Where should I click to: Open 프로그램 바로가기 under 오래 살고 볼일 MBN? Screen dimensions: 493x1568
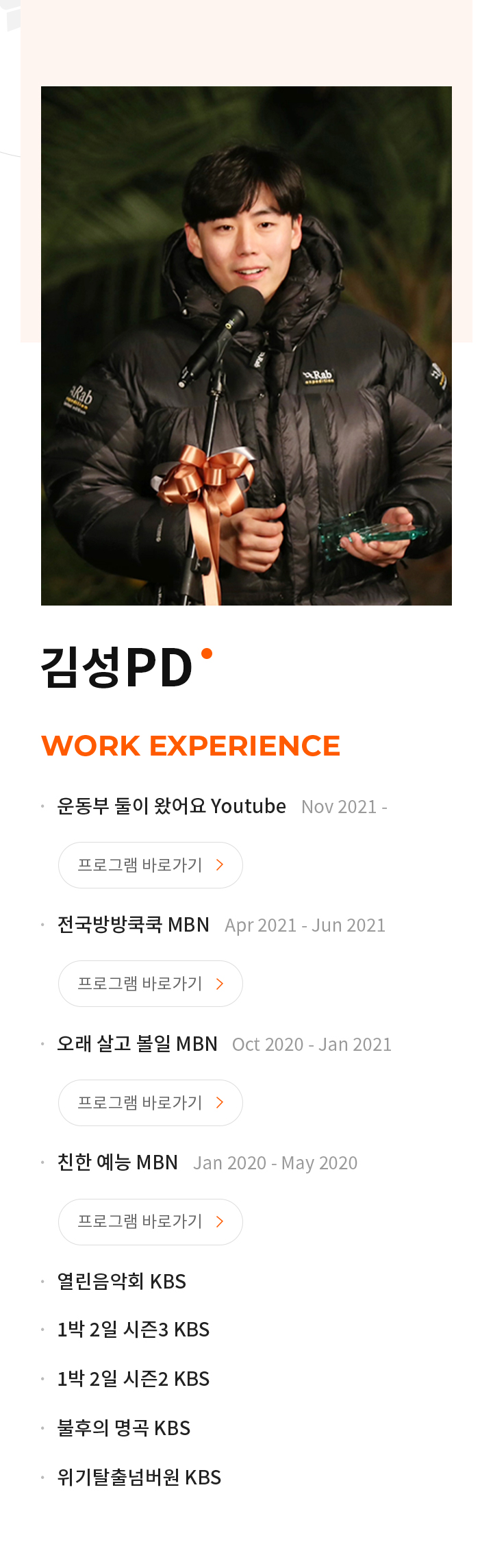pyautogui.click(x=150, y=1103)
